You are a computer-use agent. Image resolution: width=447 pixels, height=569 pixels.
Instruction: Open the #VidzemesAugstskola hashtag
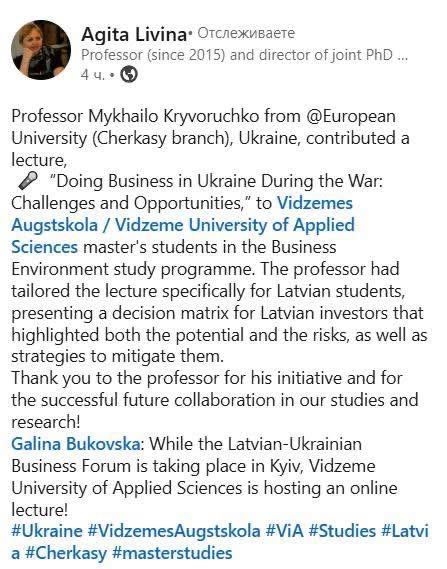click(174, 531)
